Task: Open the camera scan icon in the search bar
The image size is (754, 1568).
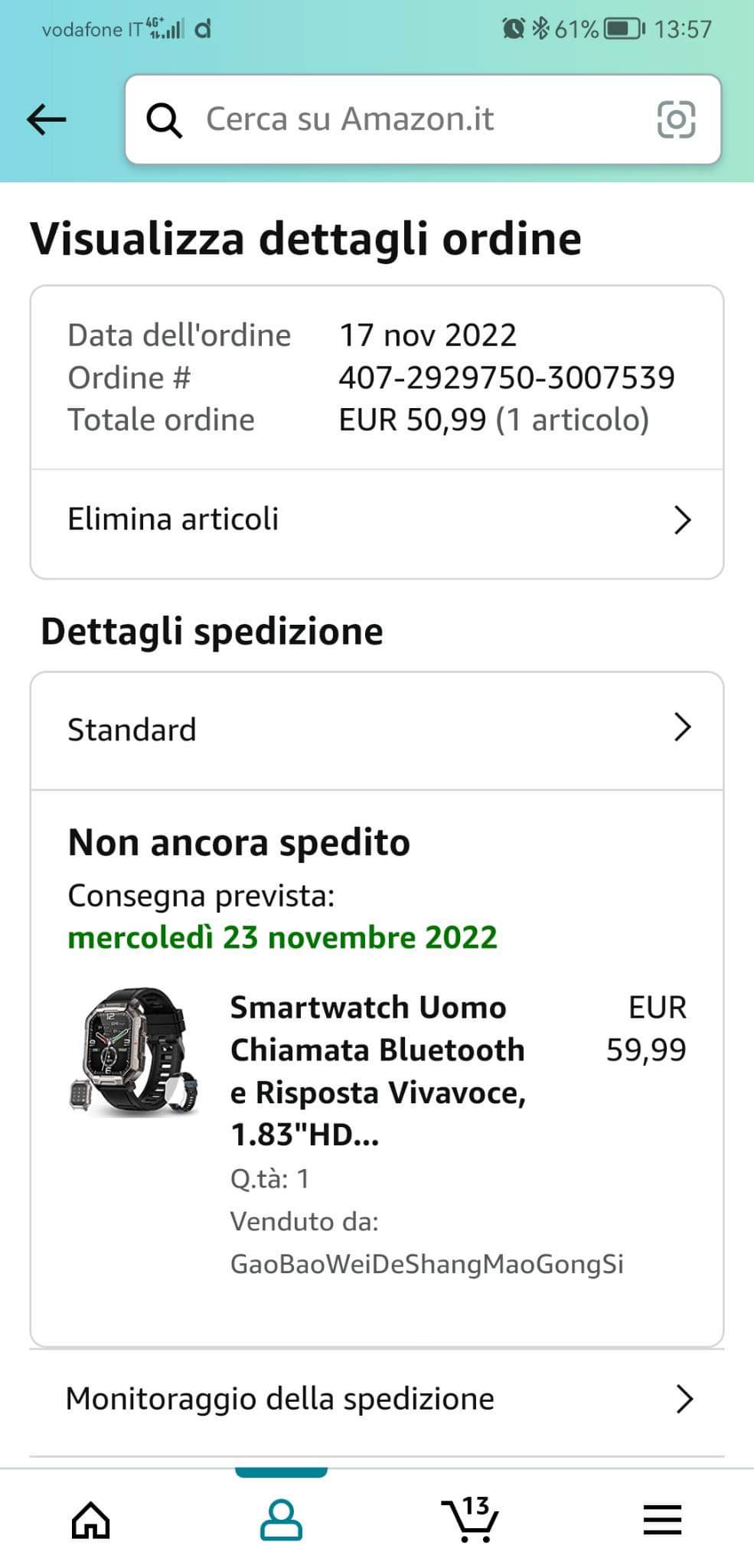Action: tap(676, 119)
